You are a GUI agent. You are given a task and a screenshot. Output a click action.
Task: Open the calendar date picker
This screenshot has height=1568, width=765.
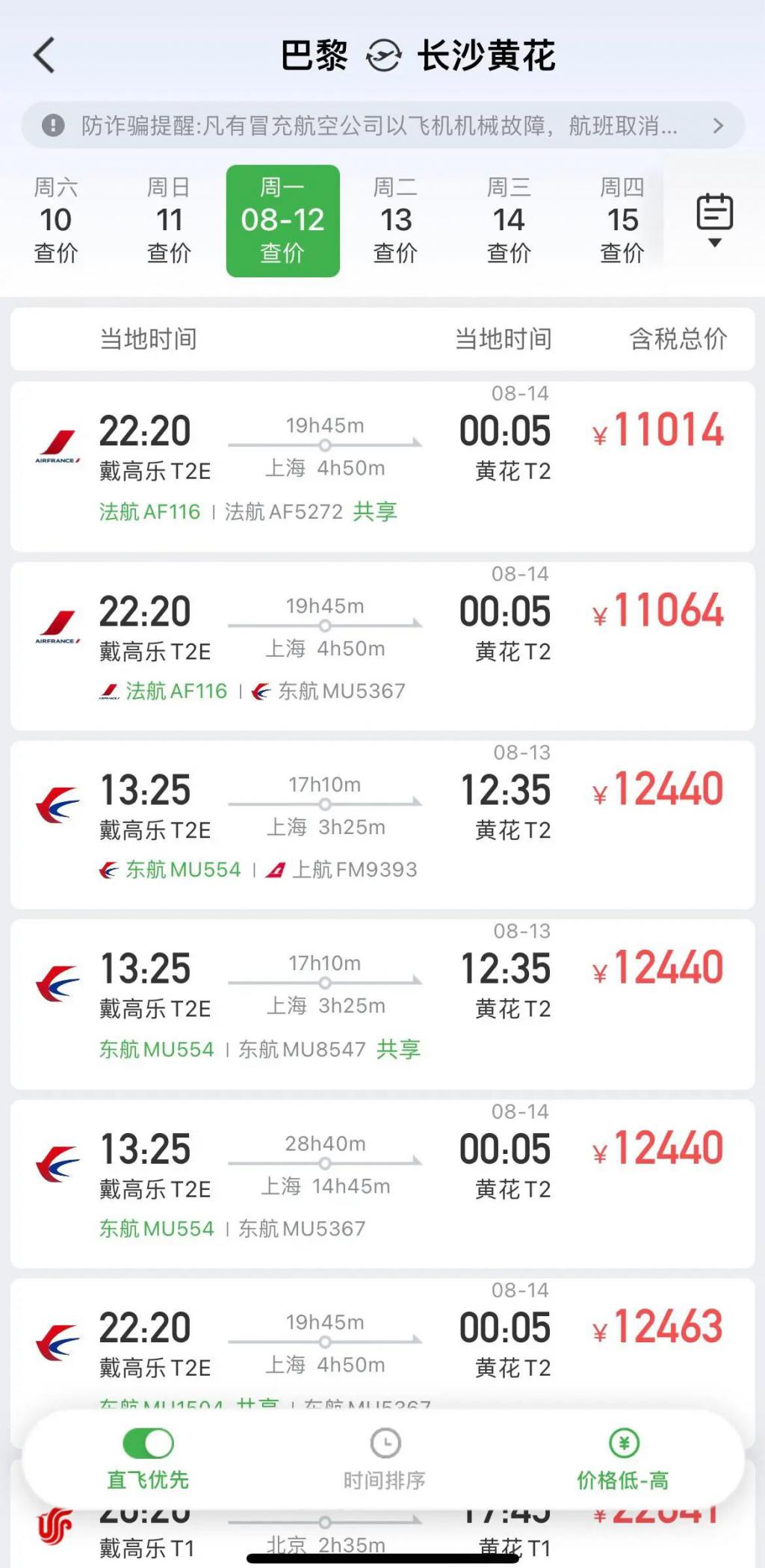pos(714,219)
